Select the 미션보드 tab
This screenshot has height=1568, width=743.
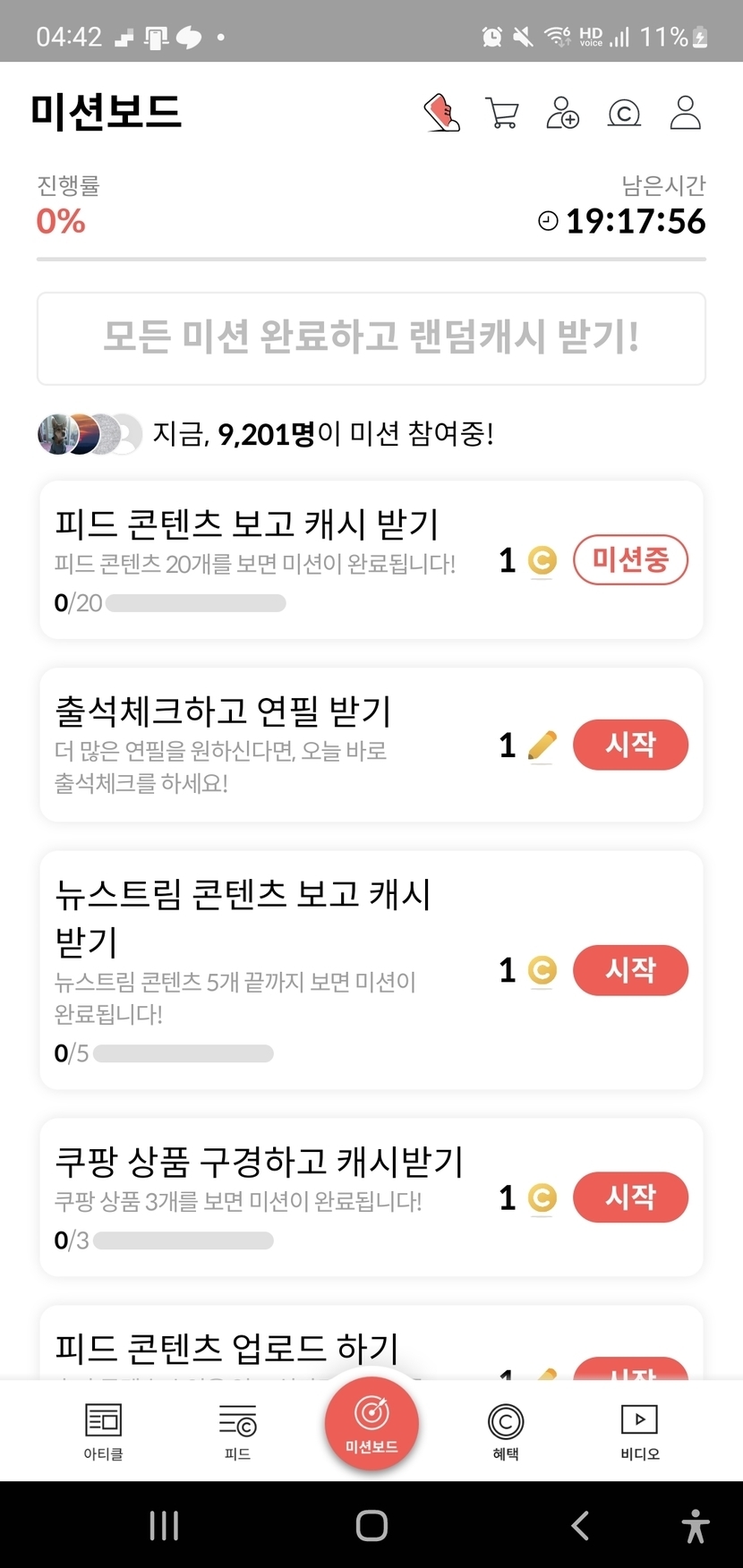[371, 1424]
